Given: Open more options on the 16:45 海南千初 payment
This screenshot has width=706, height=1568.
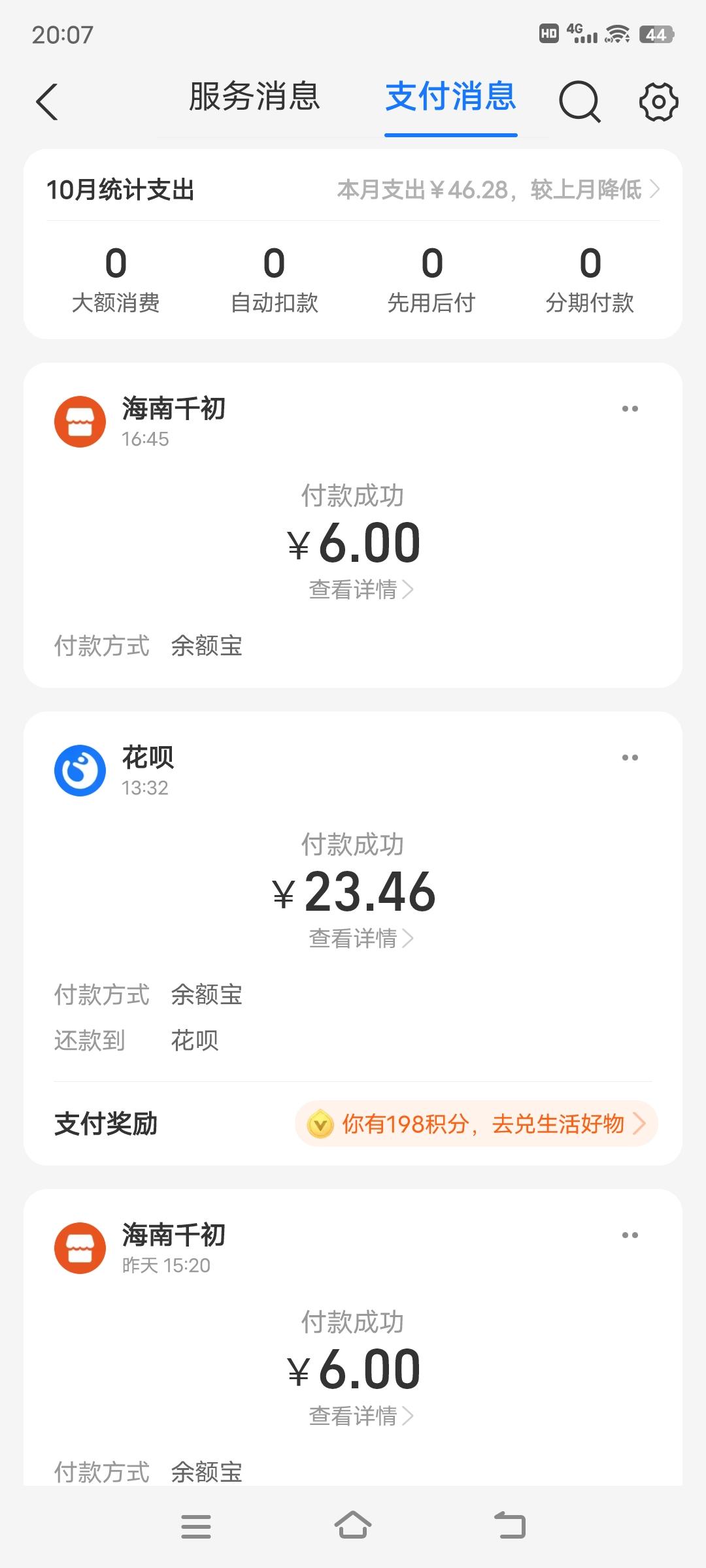Looking at the screenshot, I should [x=630, y=409].
